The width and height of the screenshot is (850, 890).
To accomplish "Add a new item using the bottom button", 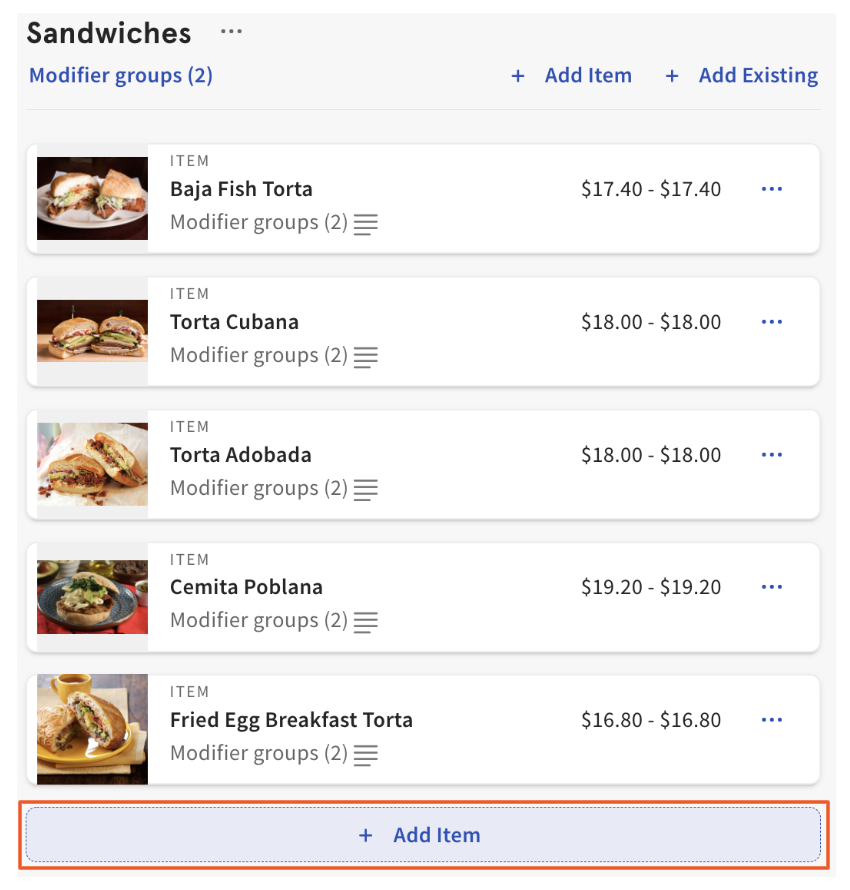I will [424, 835].
